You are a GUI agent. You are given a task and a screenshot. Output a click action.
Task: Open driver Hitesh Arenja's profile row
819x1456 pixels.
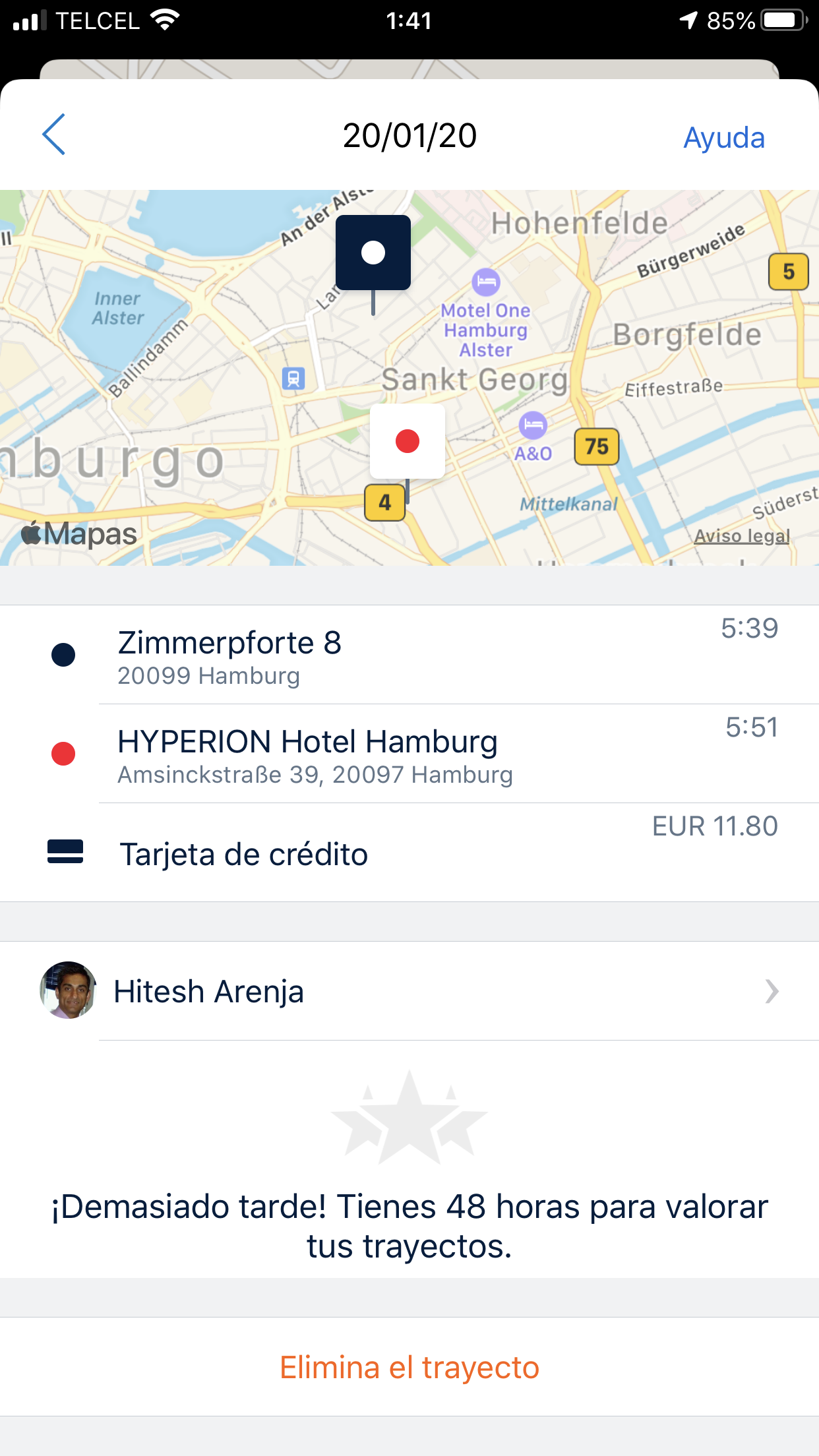pos(409,991)
